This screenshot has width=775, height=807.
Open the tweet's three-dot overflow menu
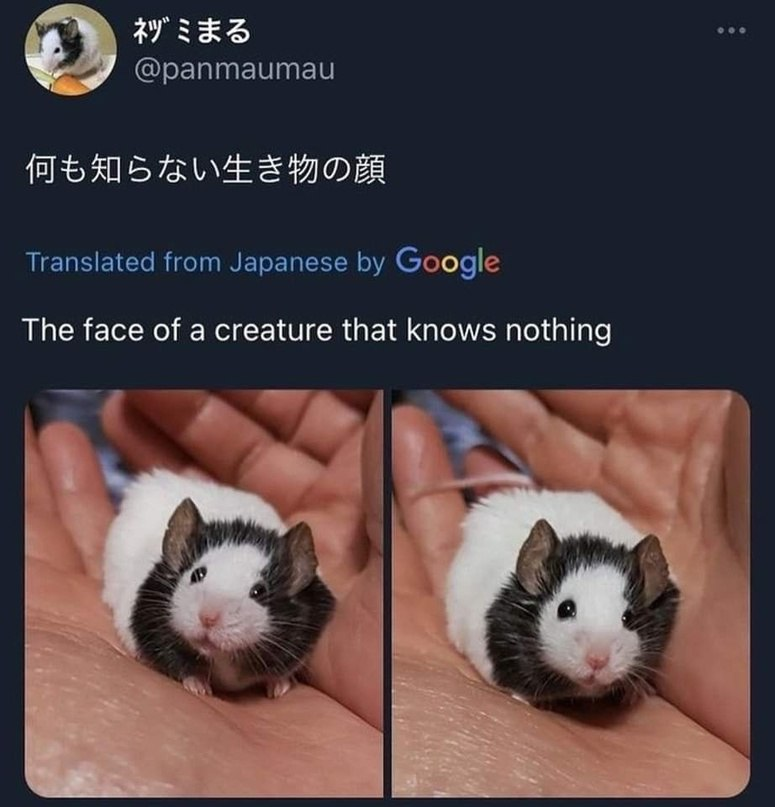(x=732, y=29)
